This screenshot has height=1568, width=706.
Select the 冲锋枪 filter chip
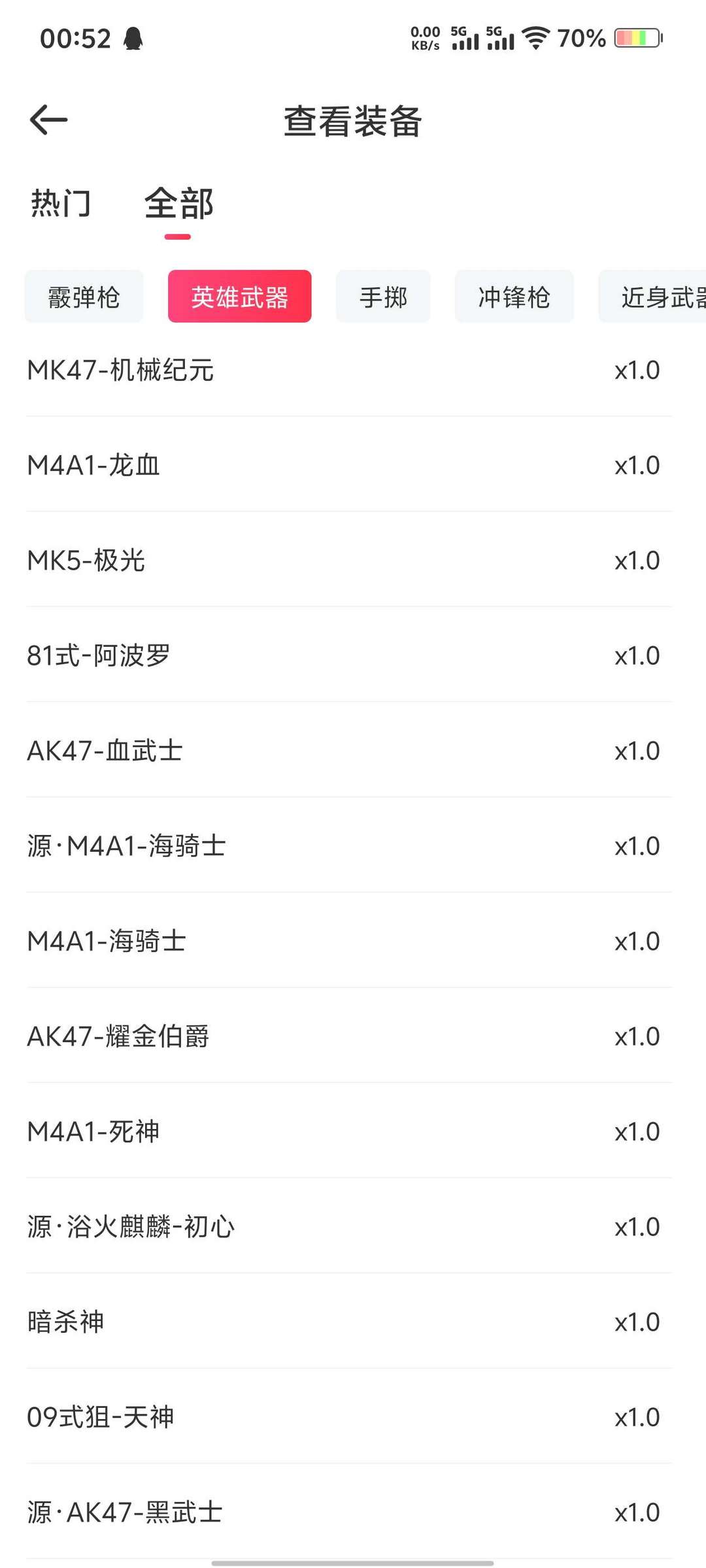coord(514,297)
